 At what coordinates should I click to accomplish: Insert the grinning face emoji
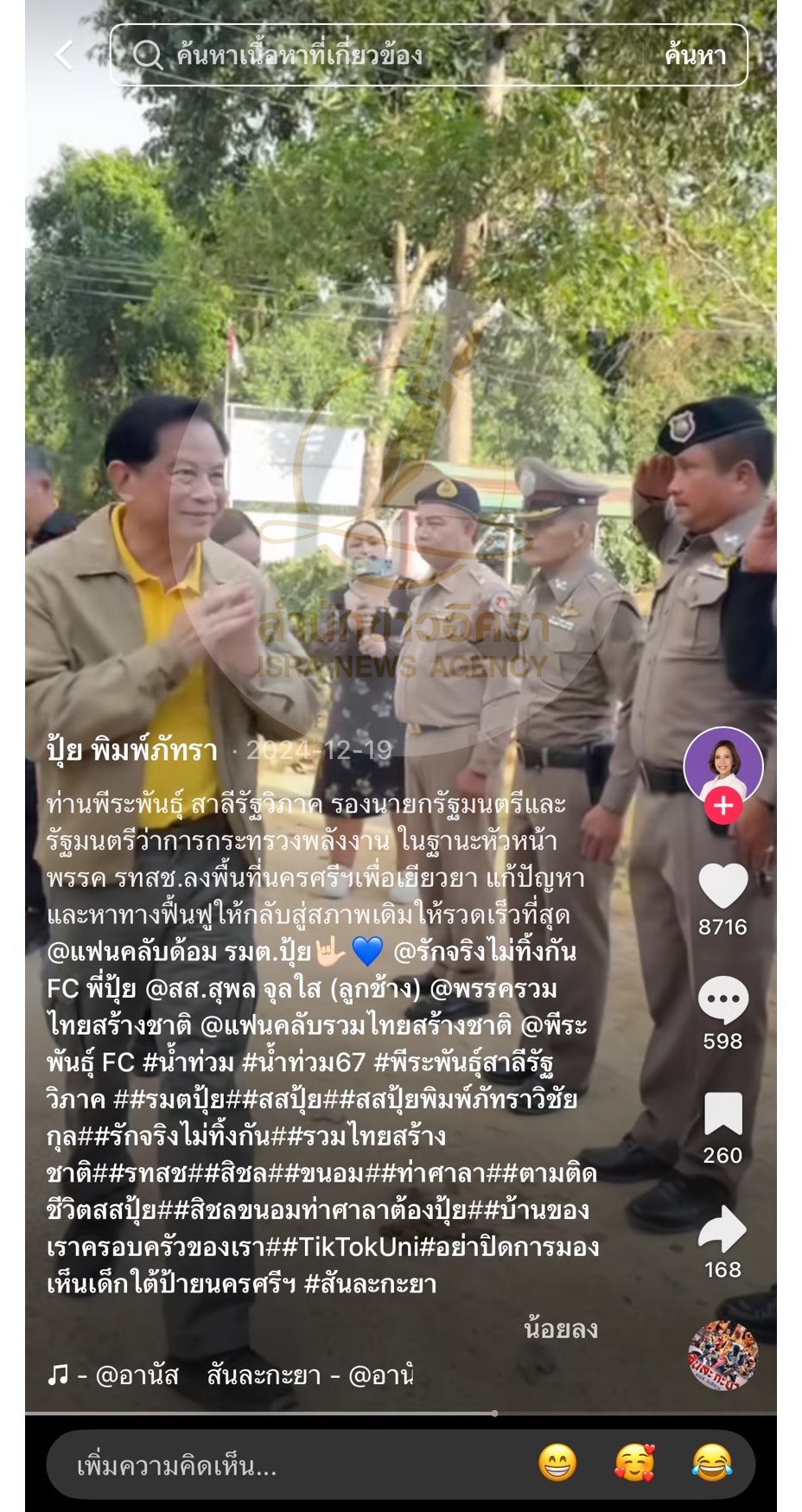pos(557,1464)
